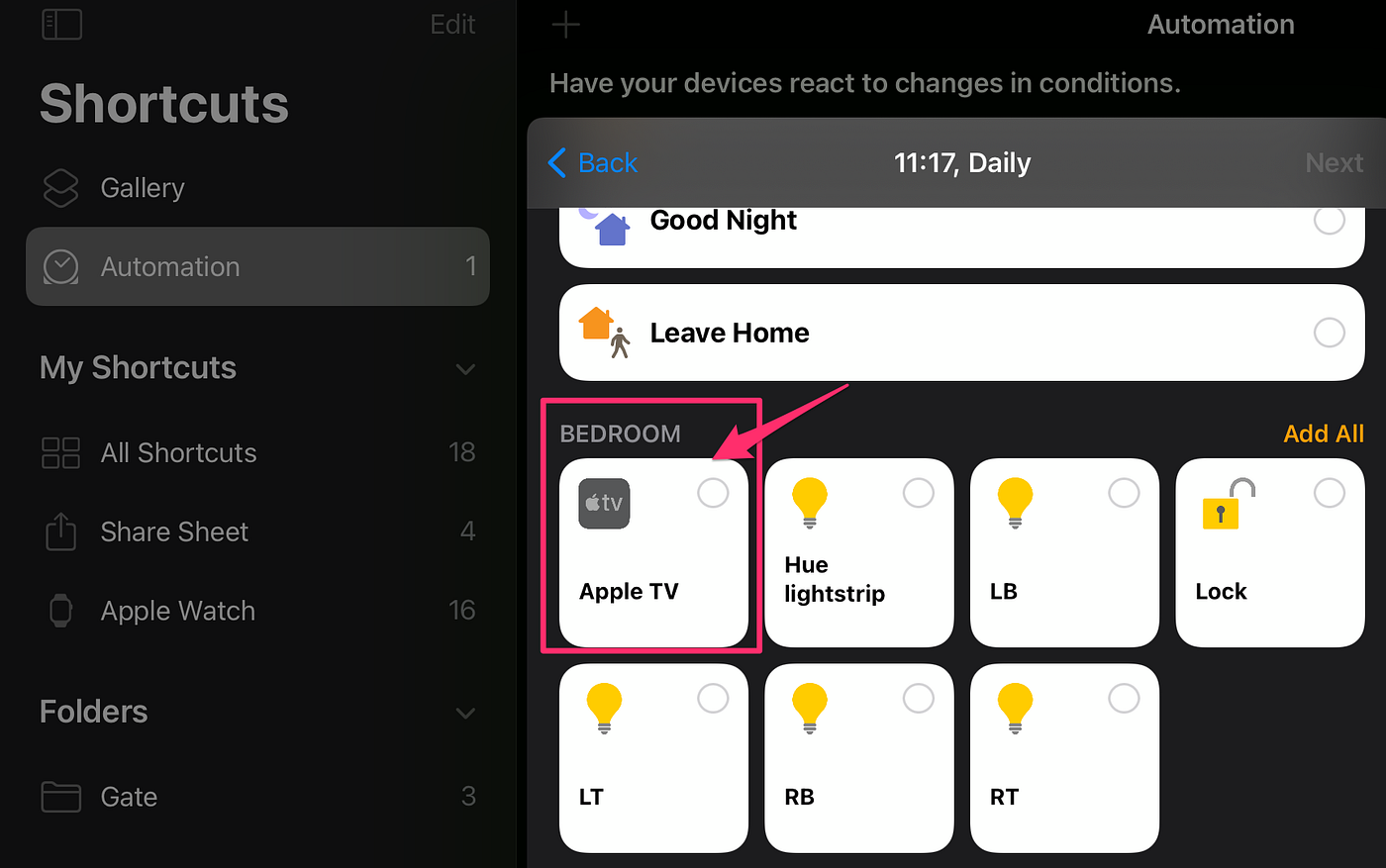
Task: Add all Bedroom accessories
Action: (1323, 434)
